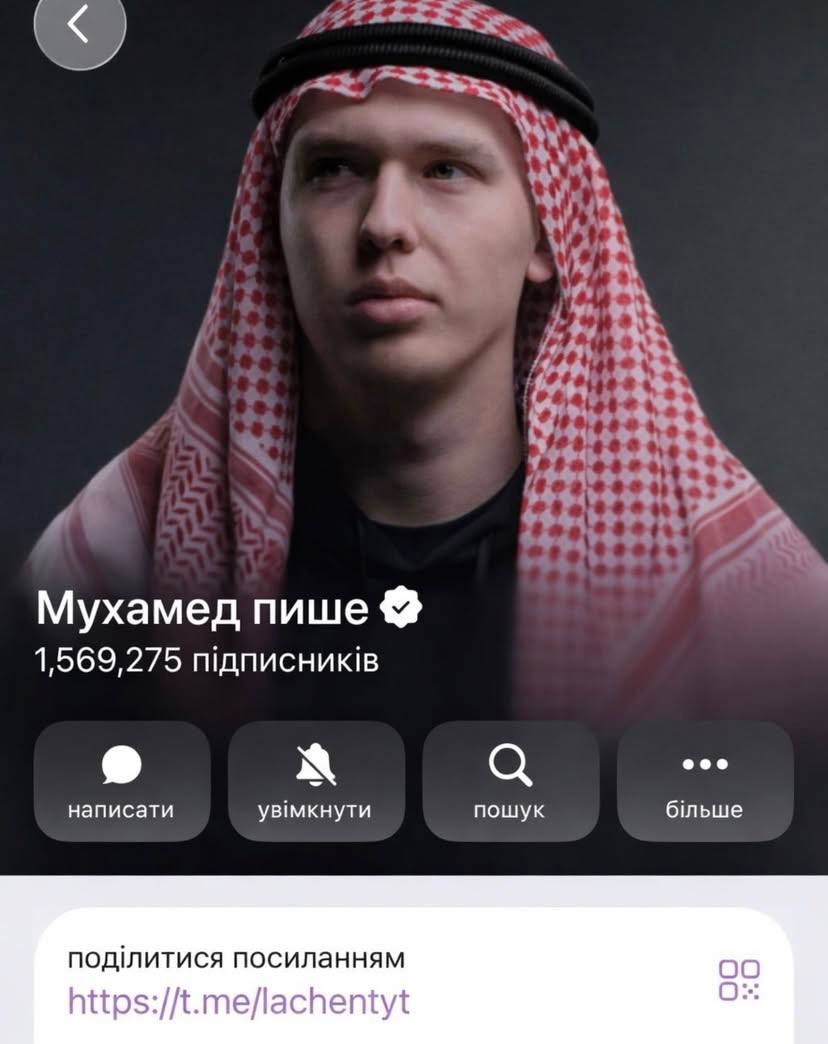
Task: Open the більше options menu
Action: (x=705, y=780)
